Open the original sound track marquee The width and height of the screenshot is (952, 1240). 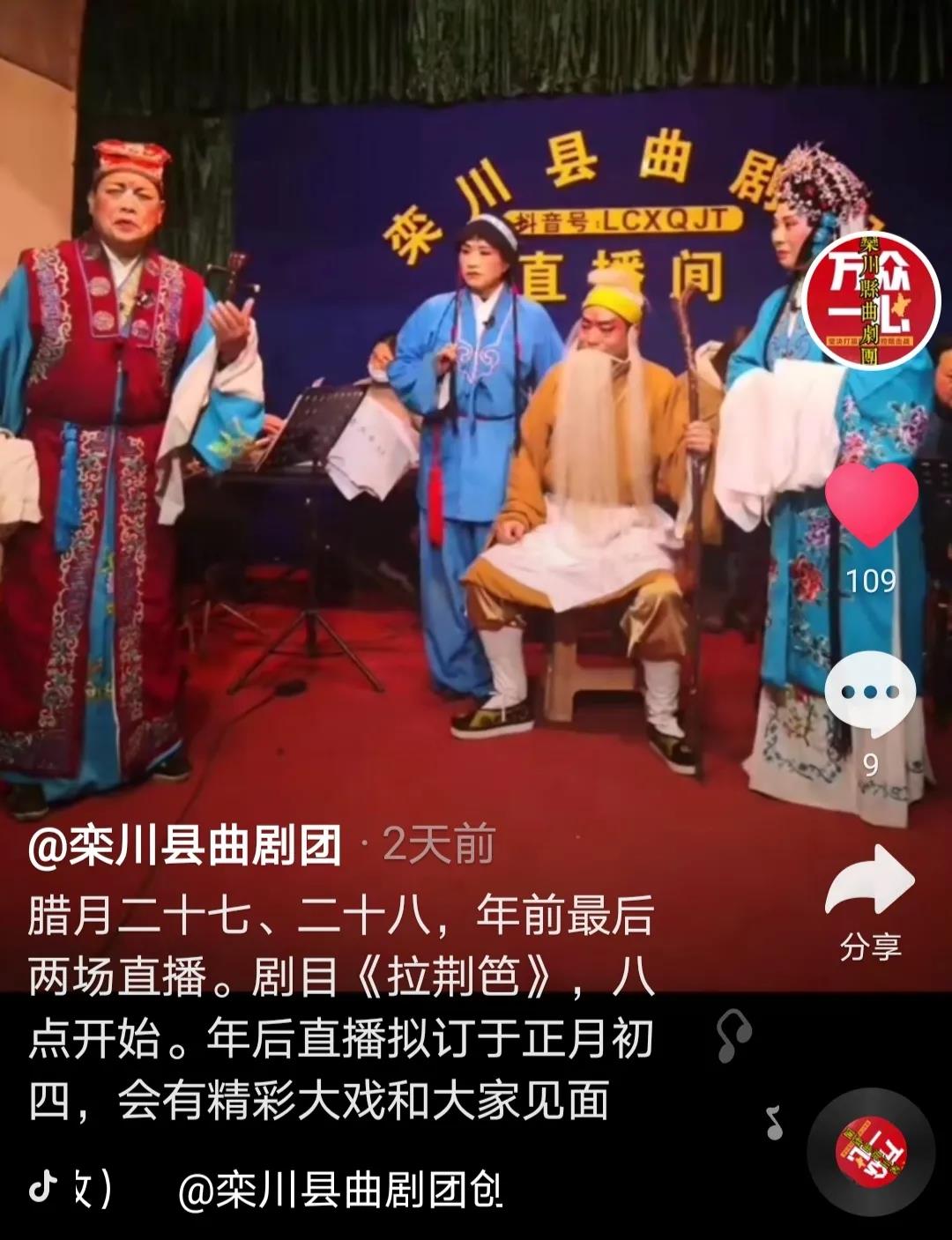[339, 1191]
